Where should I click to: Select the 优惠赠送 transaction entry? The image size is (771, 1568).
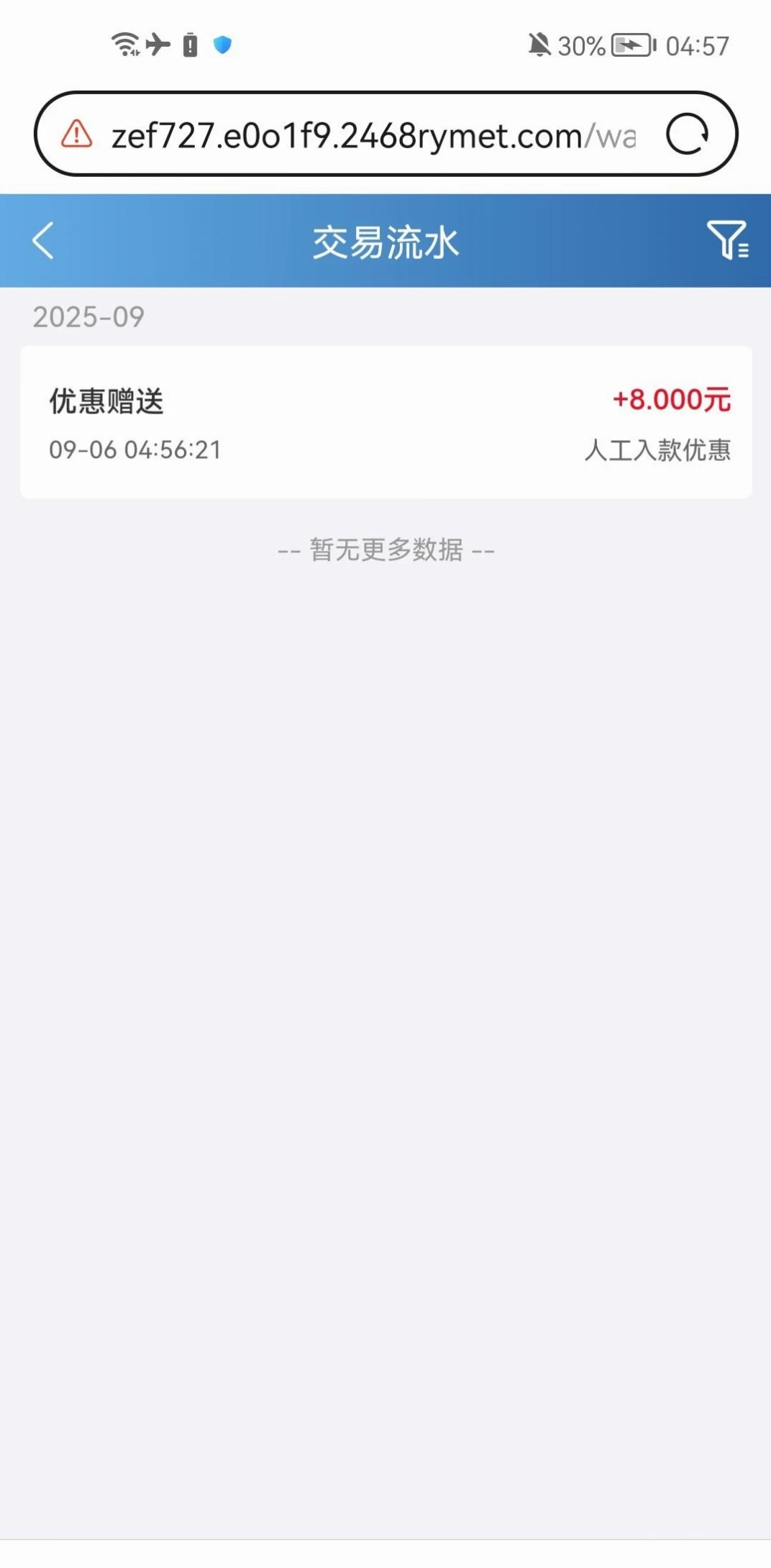pyautogui.click(x=385, y=421)
